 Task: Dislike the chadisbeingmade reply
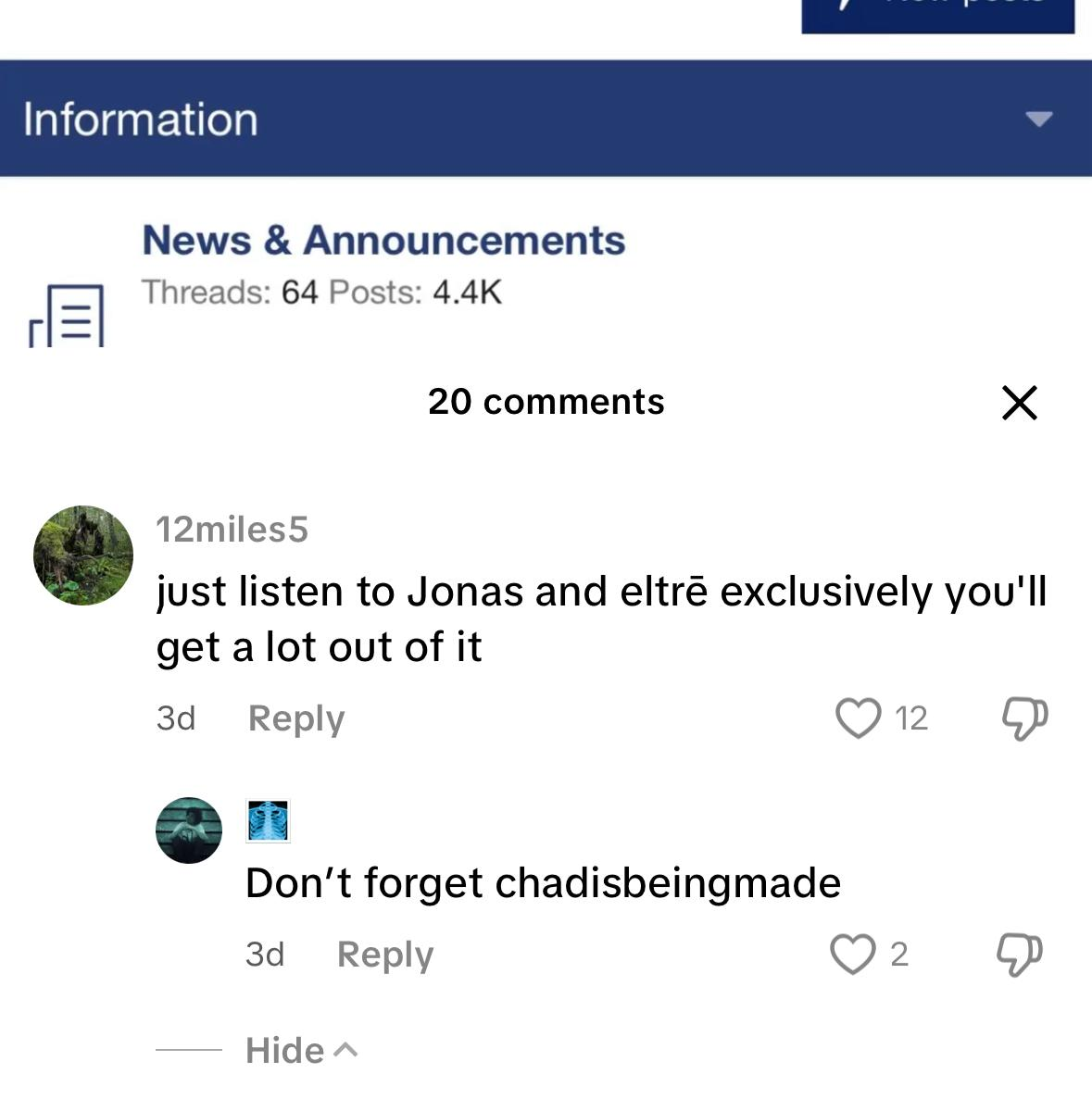[x=1019, y=954]
